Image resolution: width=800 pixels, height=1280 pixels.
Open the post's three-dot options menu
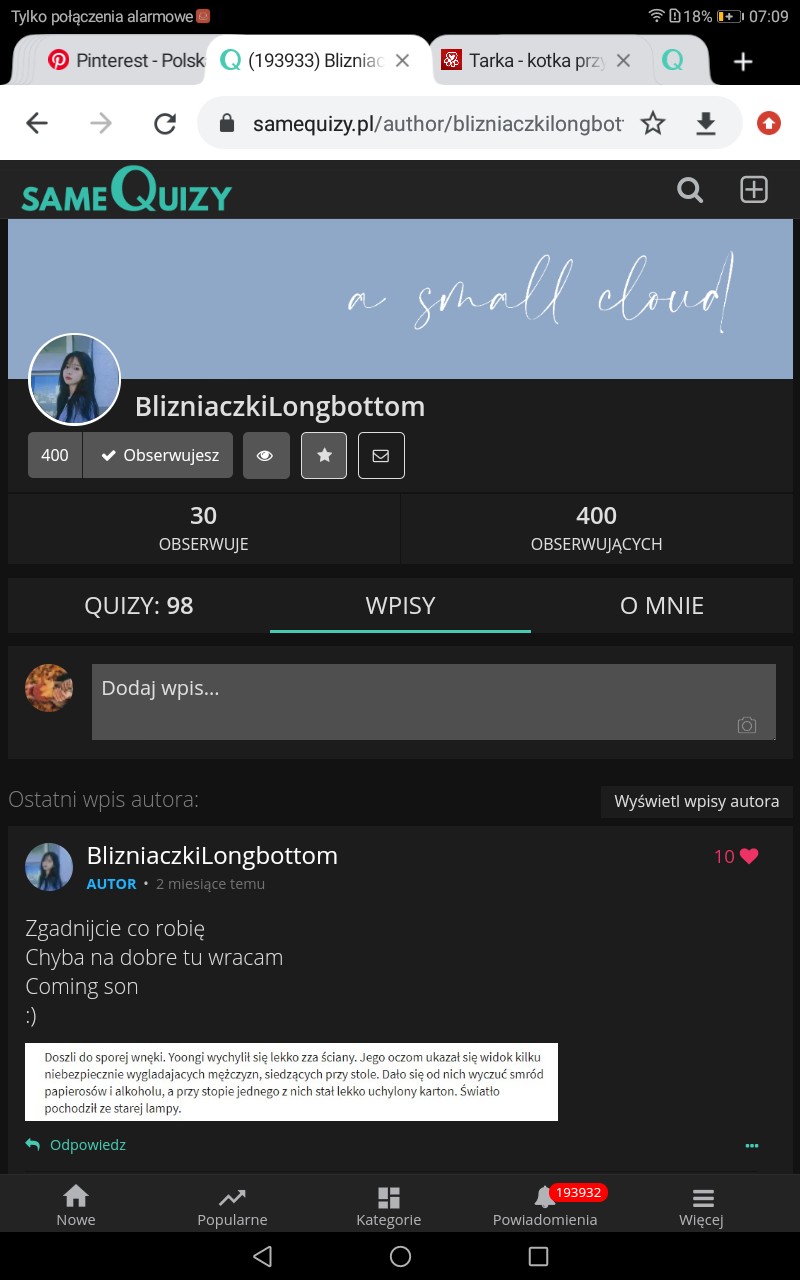(752, 1146)
